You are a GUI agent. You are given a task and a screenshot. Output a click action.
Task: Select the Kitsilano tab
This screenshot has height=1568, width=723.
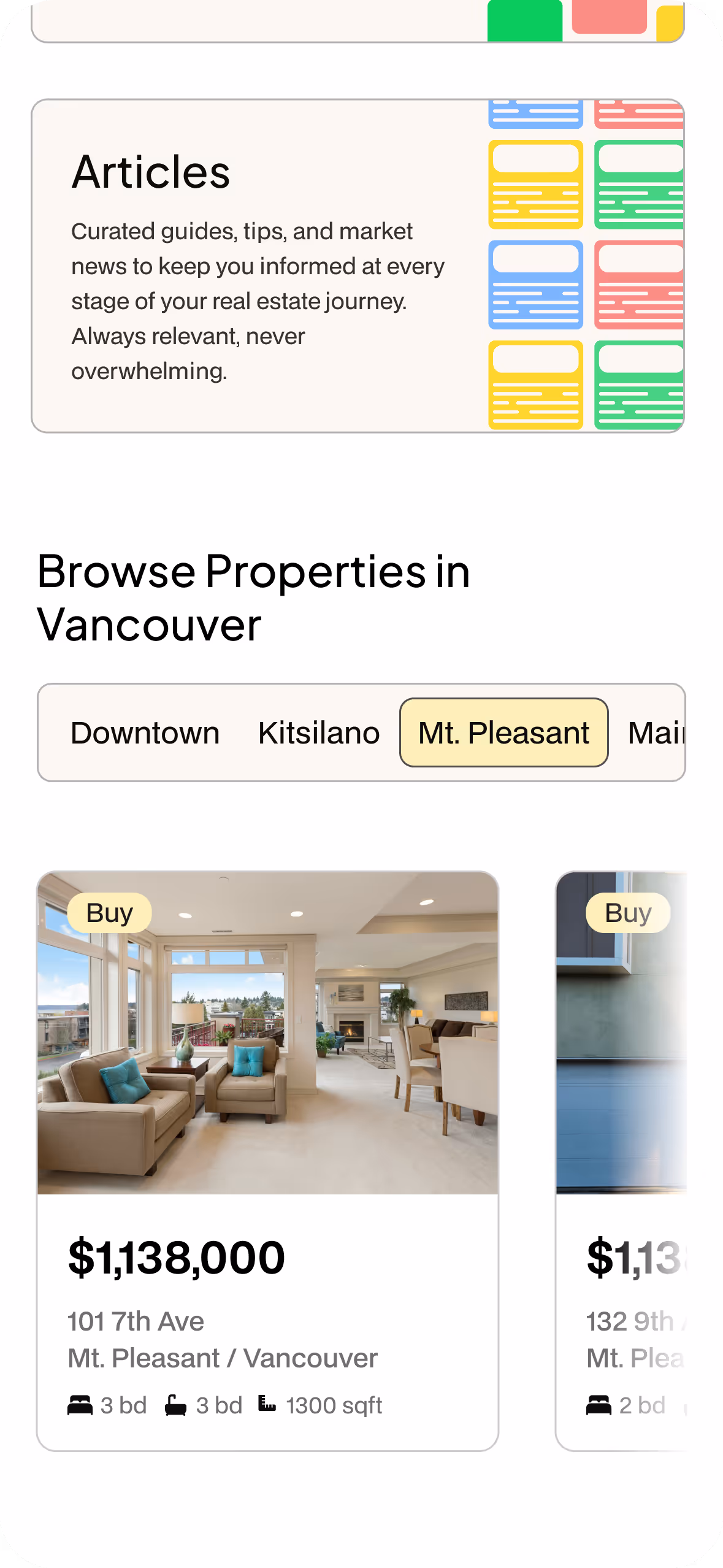tap(319, 732)
